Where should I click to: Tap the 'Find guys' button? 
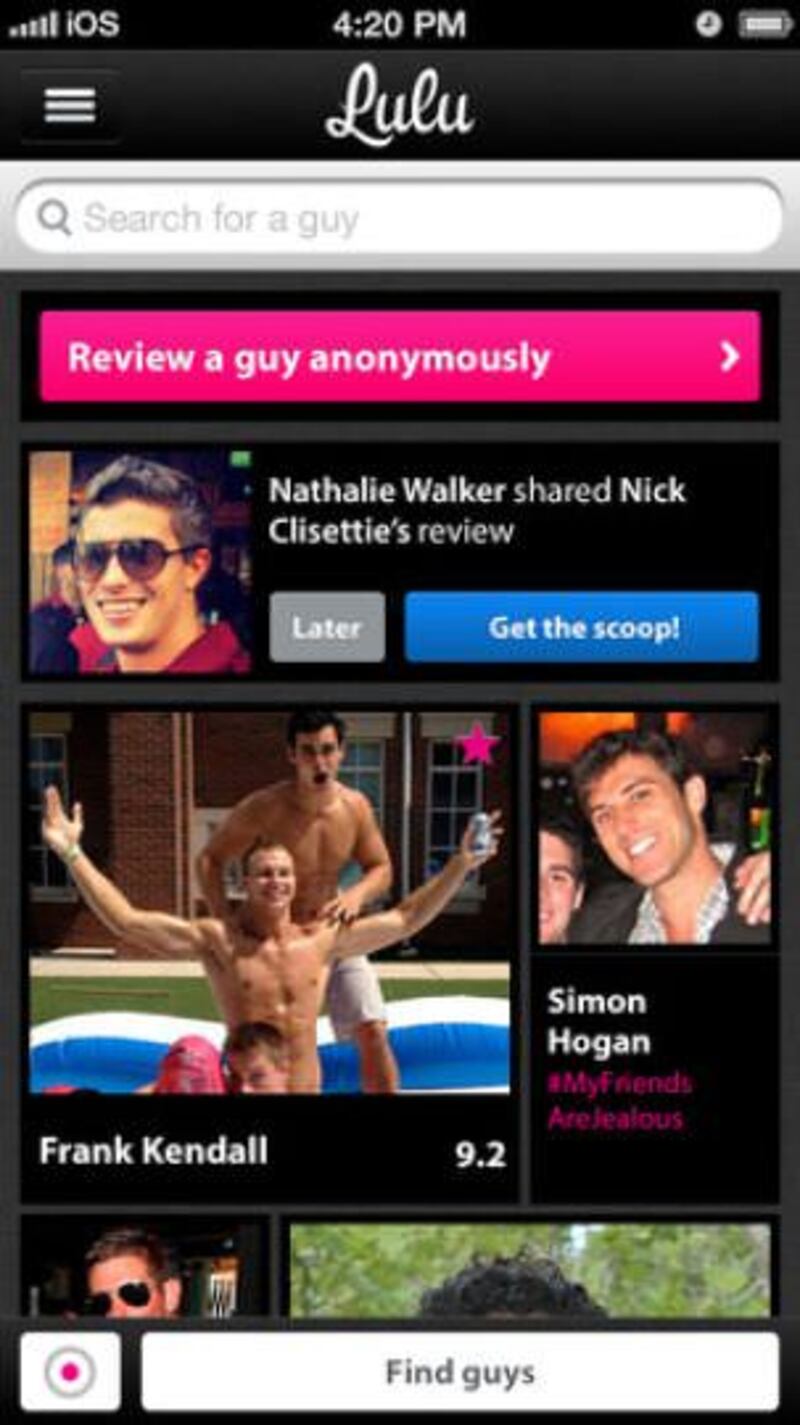pyautogui.click(x=460, y=1372)
